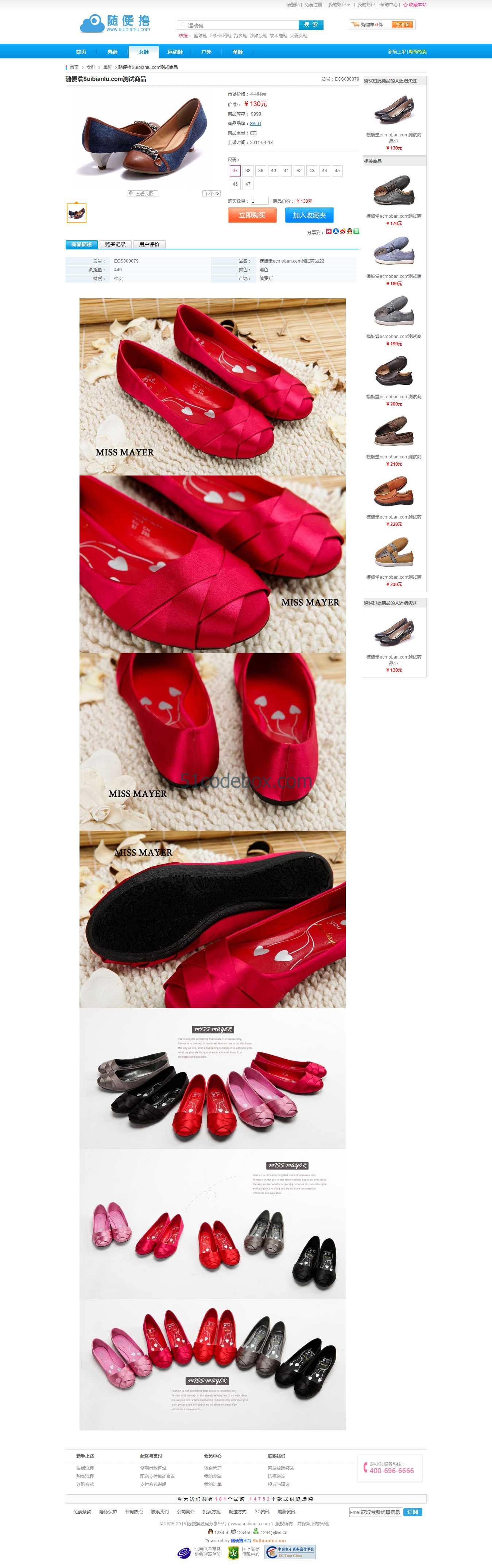This screenshot has width=492, height=1568.
Task: Open the 童鞋 navigation tab
Action: tap(237, 52)
